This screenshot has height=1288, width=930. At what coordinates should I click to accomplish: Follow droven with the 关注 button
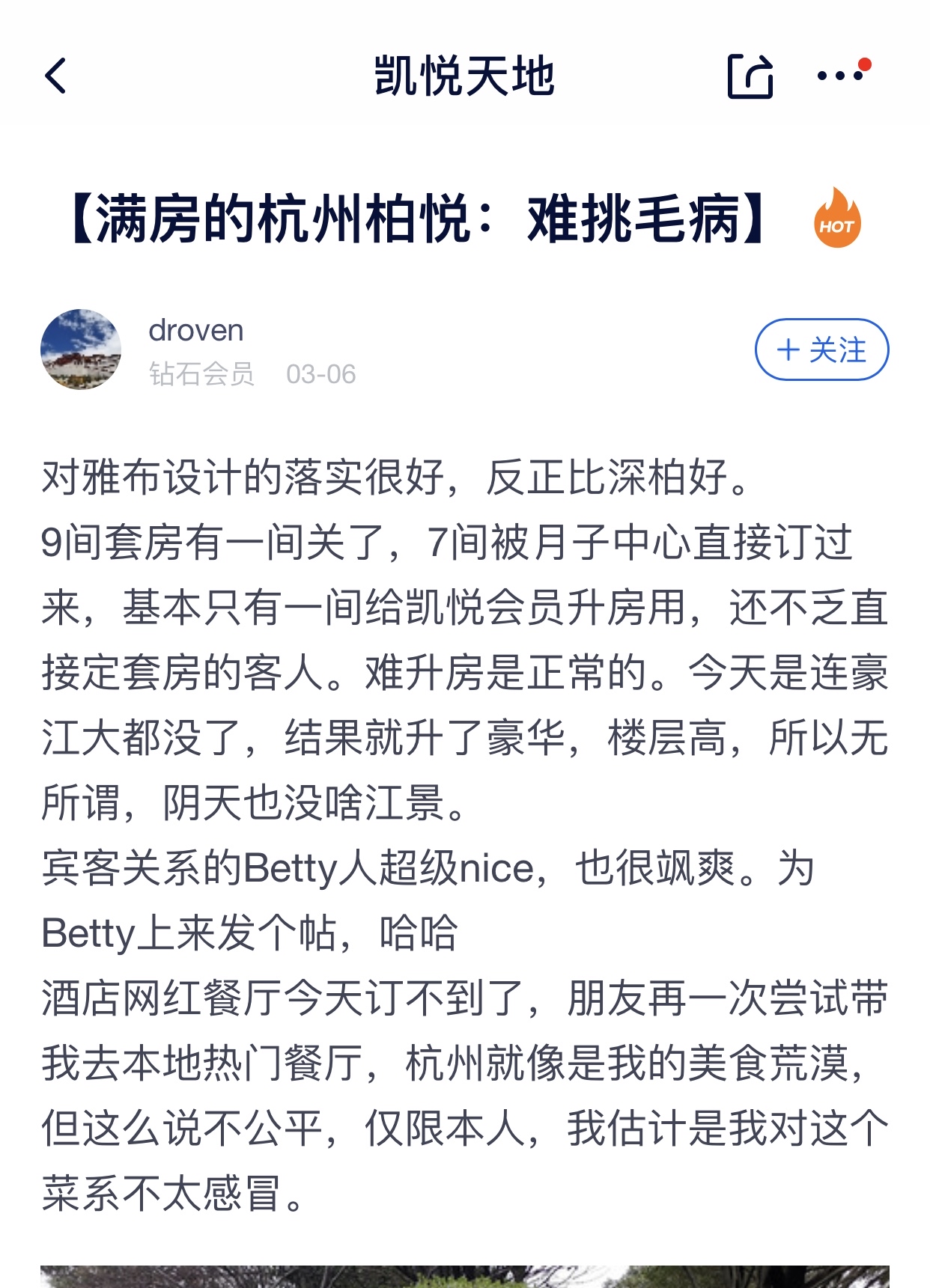pyautogui.click(x=821, y=350)
